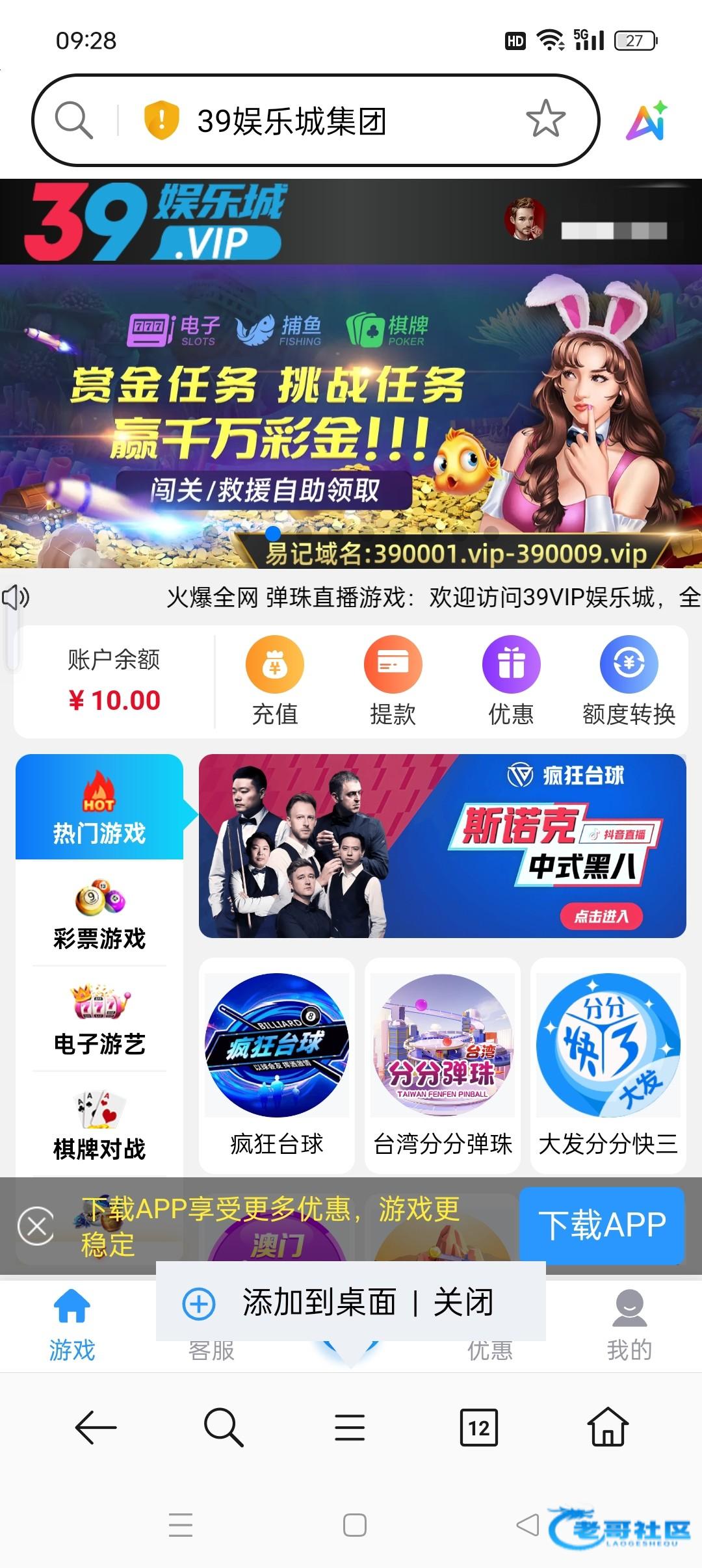Tap the 下载APP button
The height and width of the screenshot is (1568, 702).
[x=602, y=1225]
